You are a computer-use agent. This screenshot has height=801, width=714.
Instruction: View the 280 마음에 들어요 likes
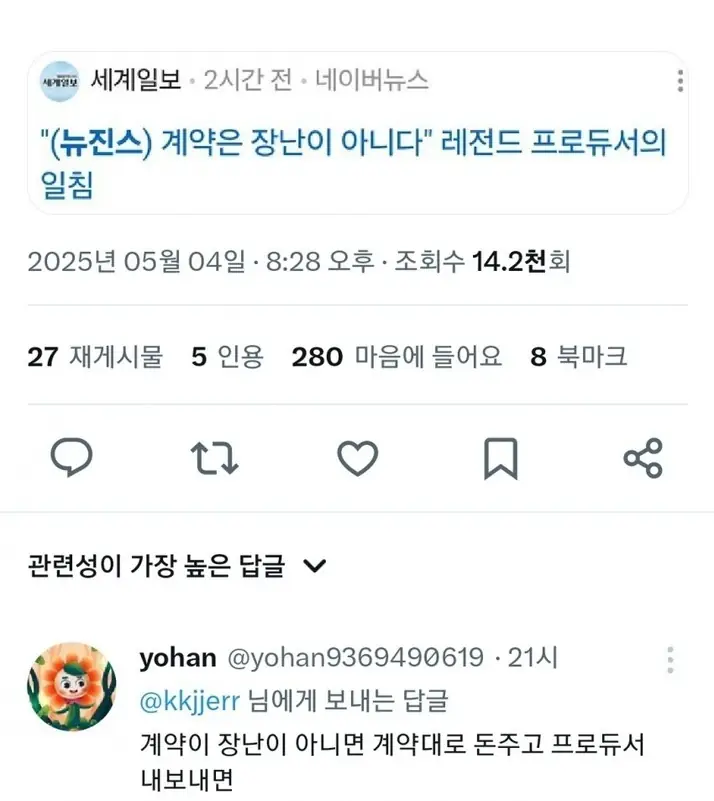[x=396, y=356]
